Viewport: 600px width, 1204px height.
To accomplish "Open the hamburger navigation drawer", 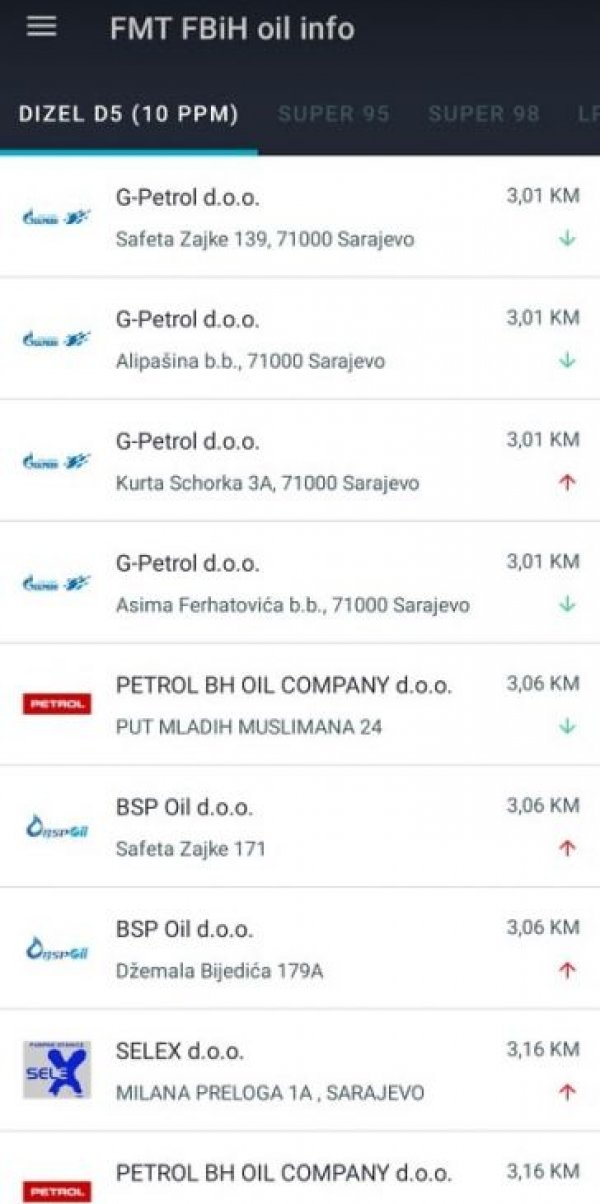I will pos(41,27).
